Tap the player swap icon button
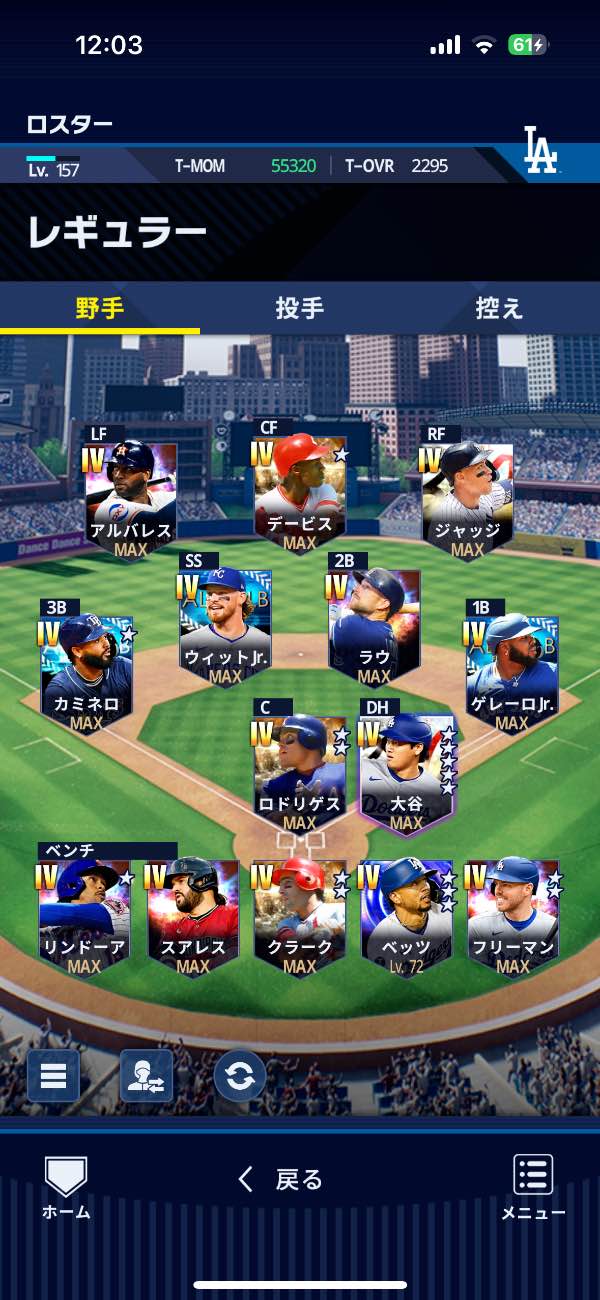 click(x=146, y=1075)
